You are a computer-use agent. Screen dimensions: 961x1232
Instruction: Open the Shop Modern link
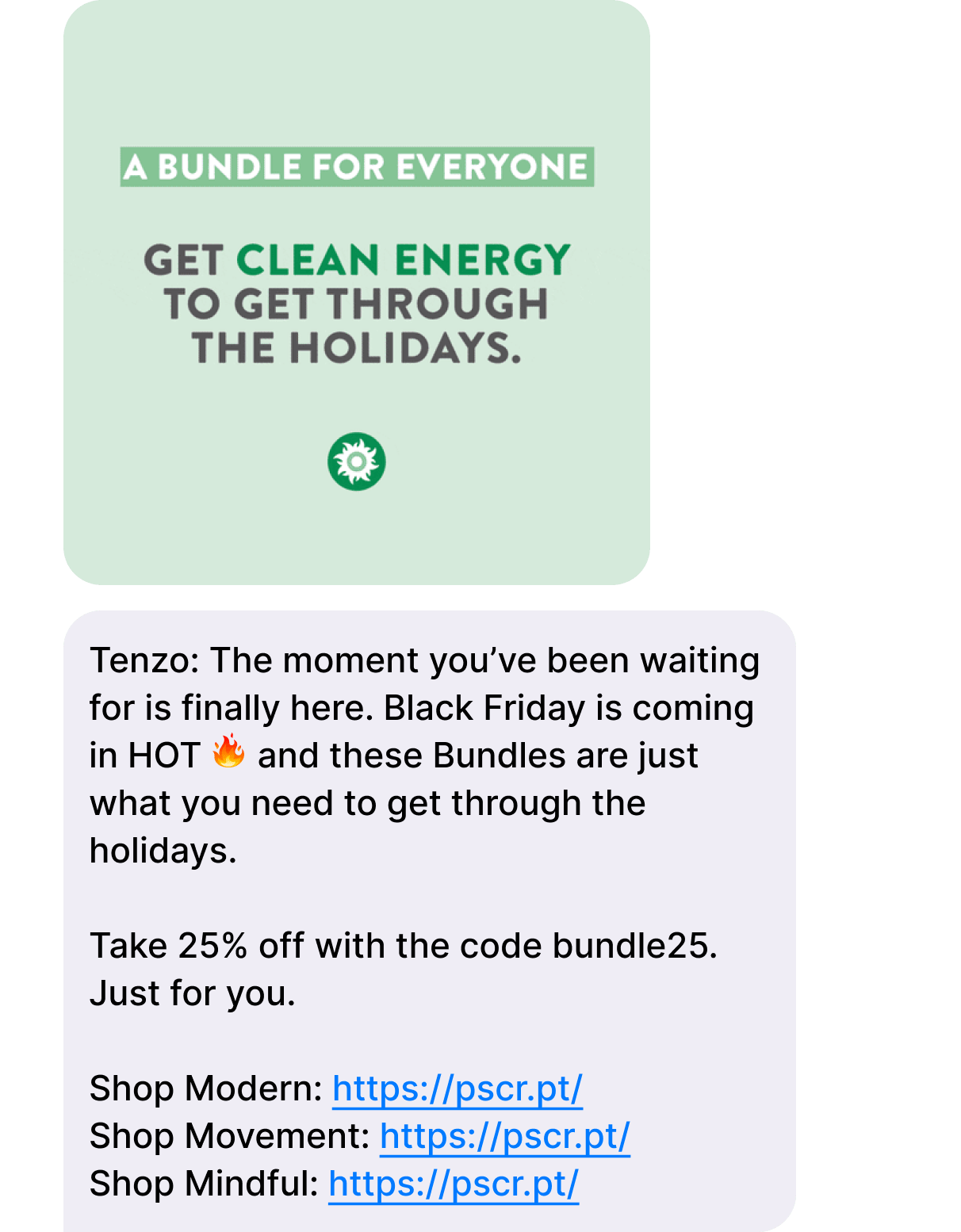(457, 1089)
